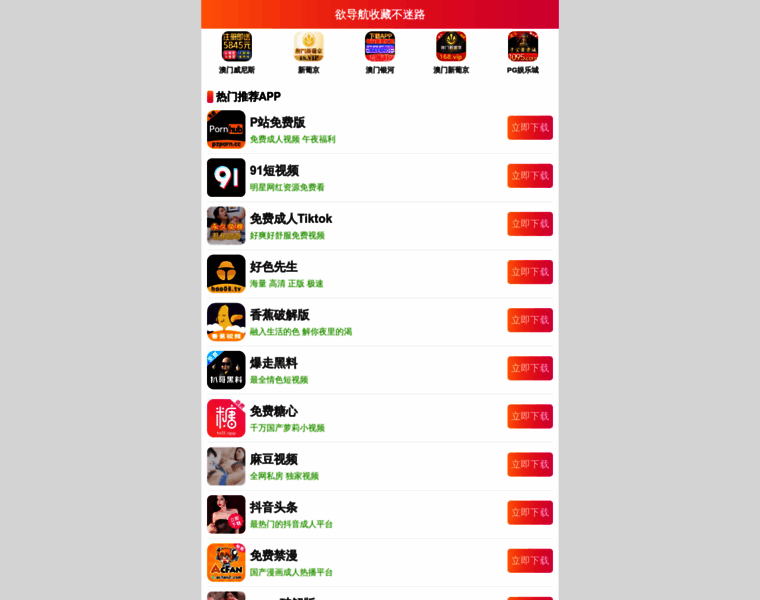Viewport: 760px width, 600px height.
Task: Tap 立即下载 next to 麻豆视频
Action: coord(529,464)
